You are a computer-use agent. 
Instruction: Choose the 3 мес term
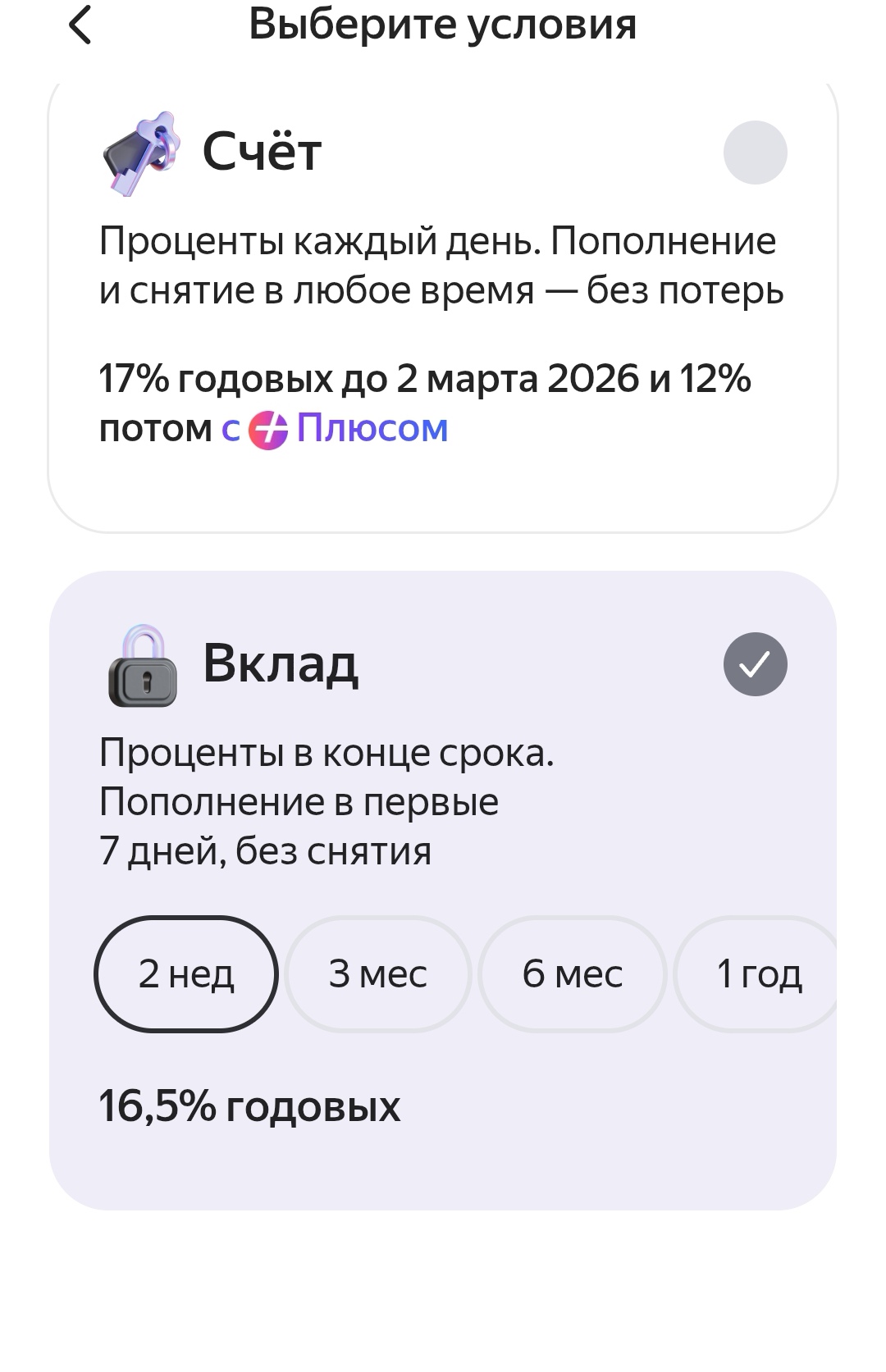coord(378,974)
